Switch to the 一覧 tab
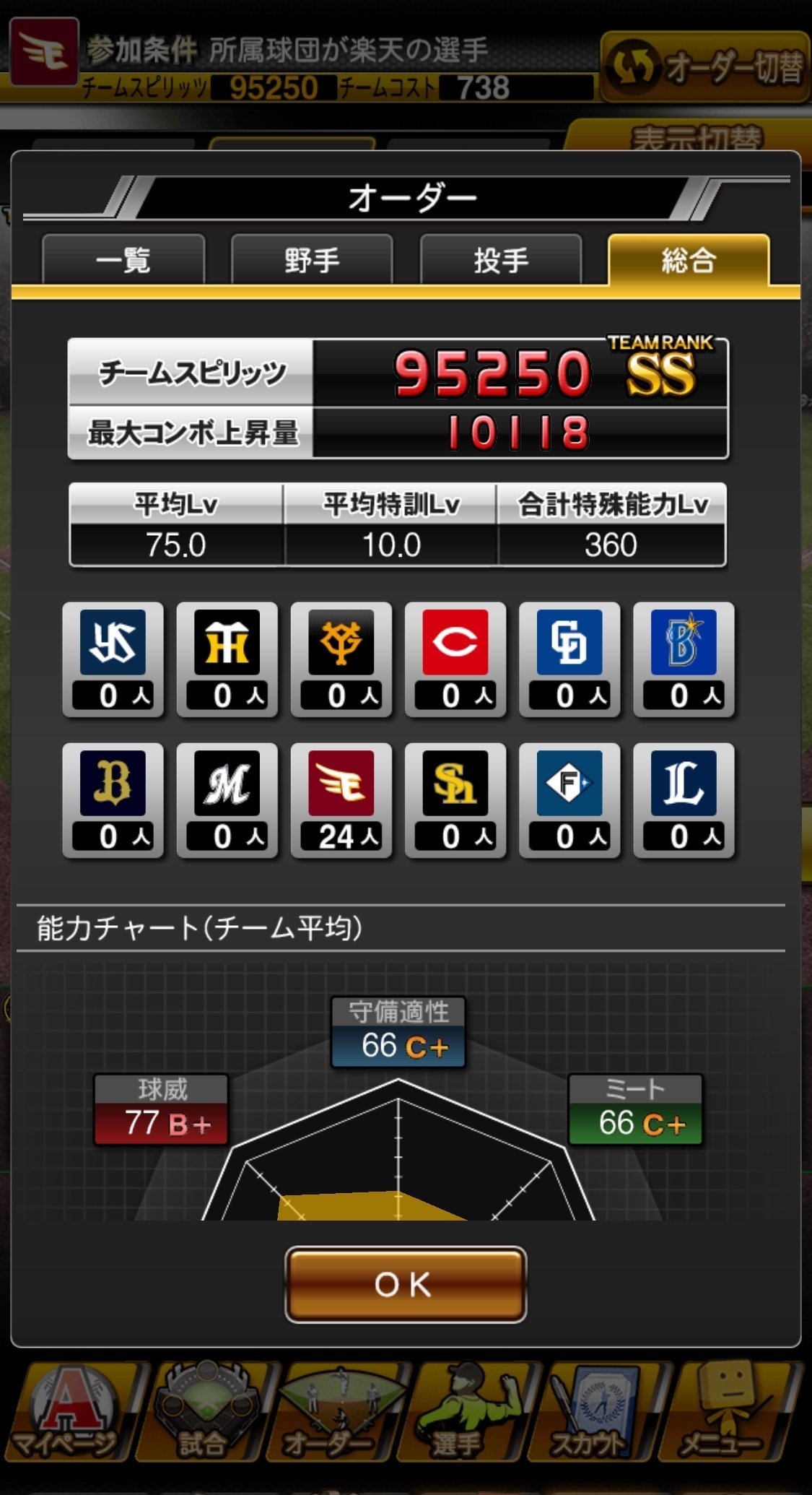 coord(123,259)
